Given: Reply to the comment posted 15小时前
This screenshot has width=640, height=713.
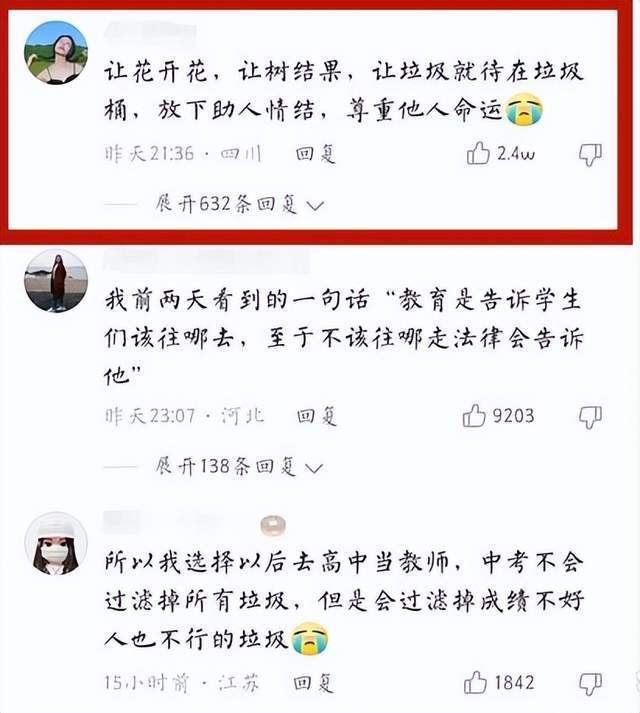Looking at the screenshot, I should 315,683.
